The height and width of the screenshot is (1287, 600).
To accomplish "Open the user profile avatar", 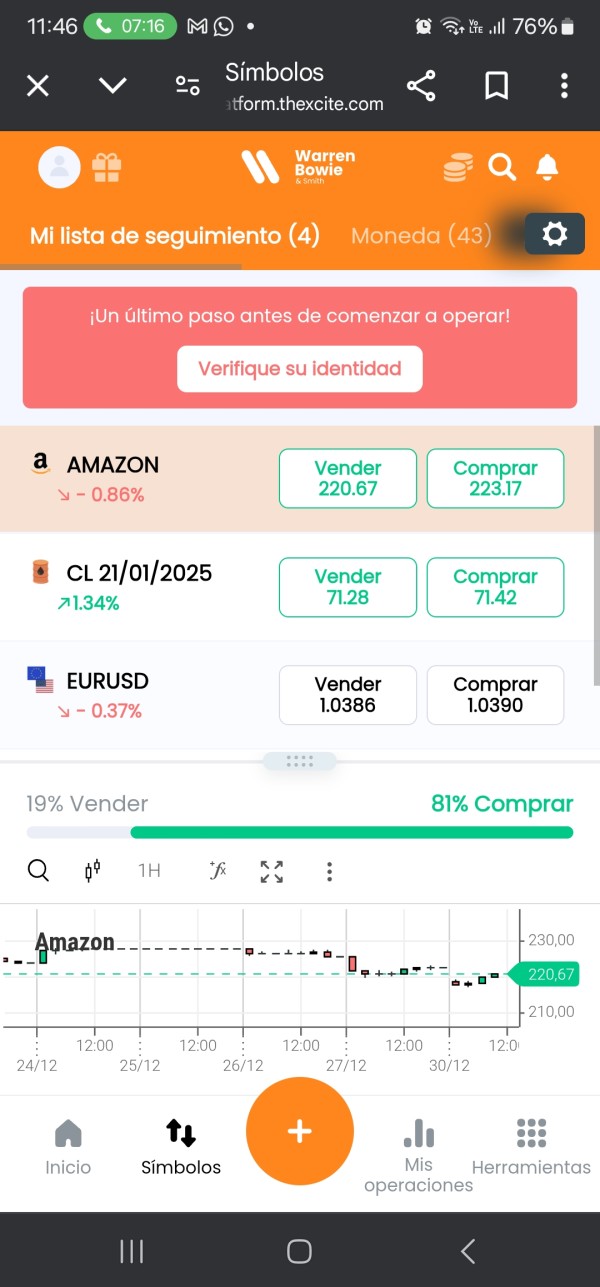I will [59, 167].
